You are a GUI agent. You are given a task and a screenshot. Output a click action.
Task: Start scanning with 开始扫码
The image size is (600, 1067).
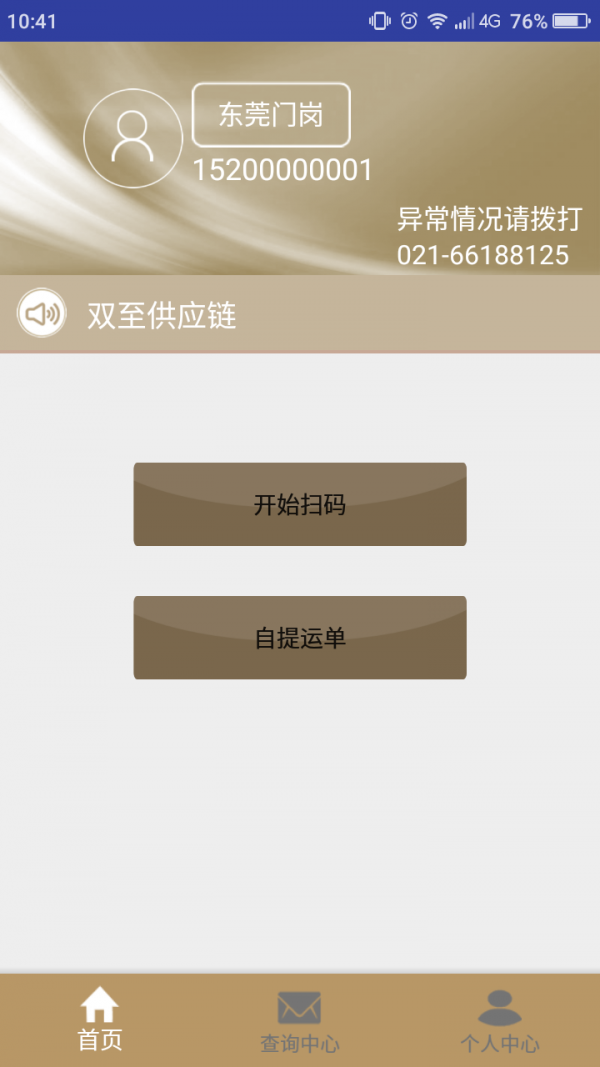300,505
